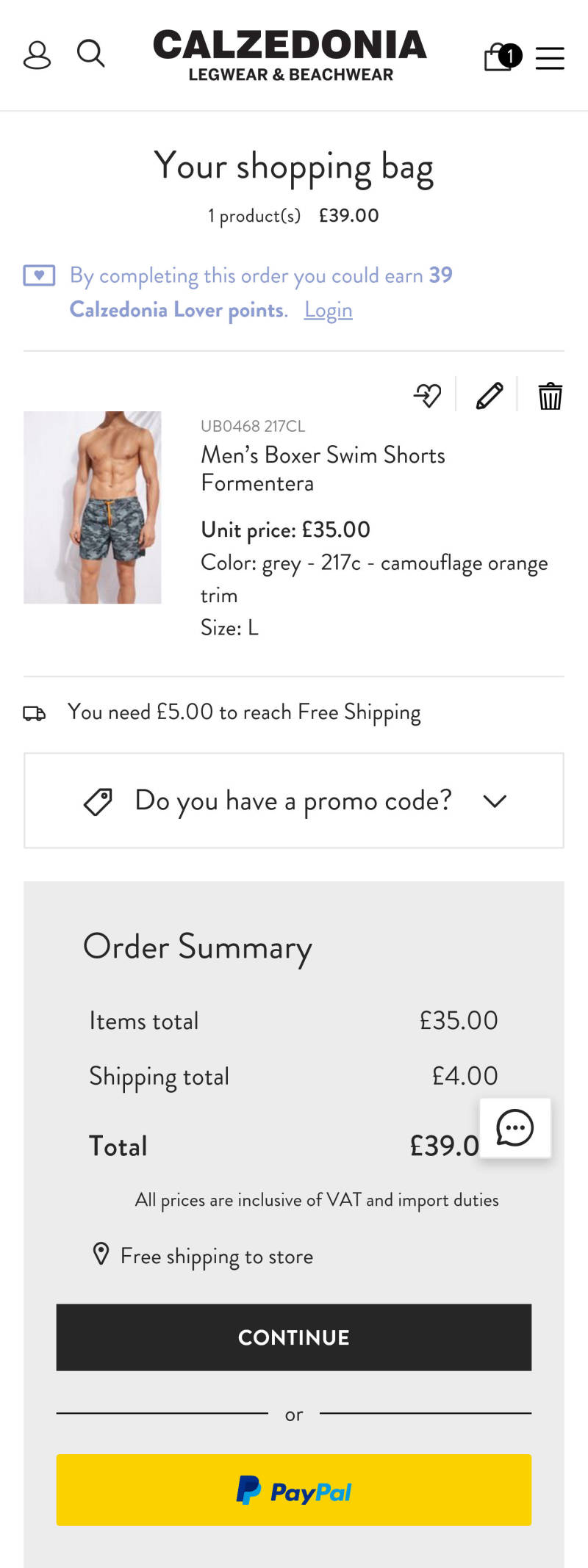Open the user account icon
Screen dimensions: 588x1568
[x=37, y=54]
